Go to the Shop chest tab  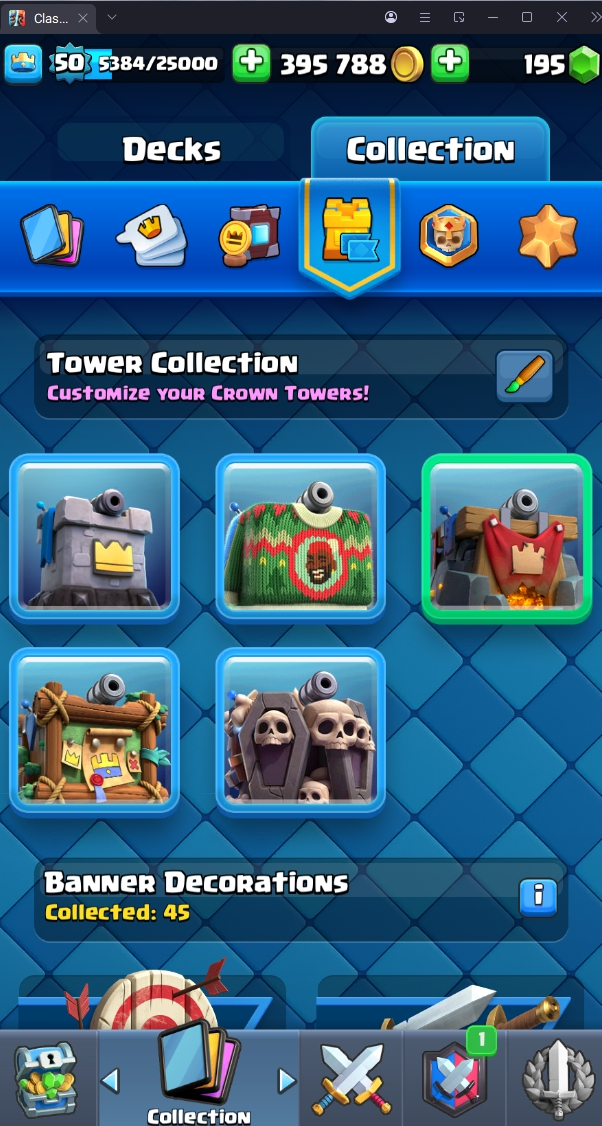[47, 1078]
